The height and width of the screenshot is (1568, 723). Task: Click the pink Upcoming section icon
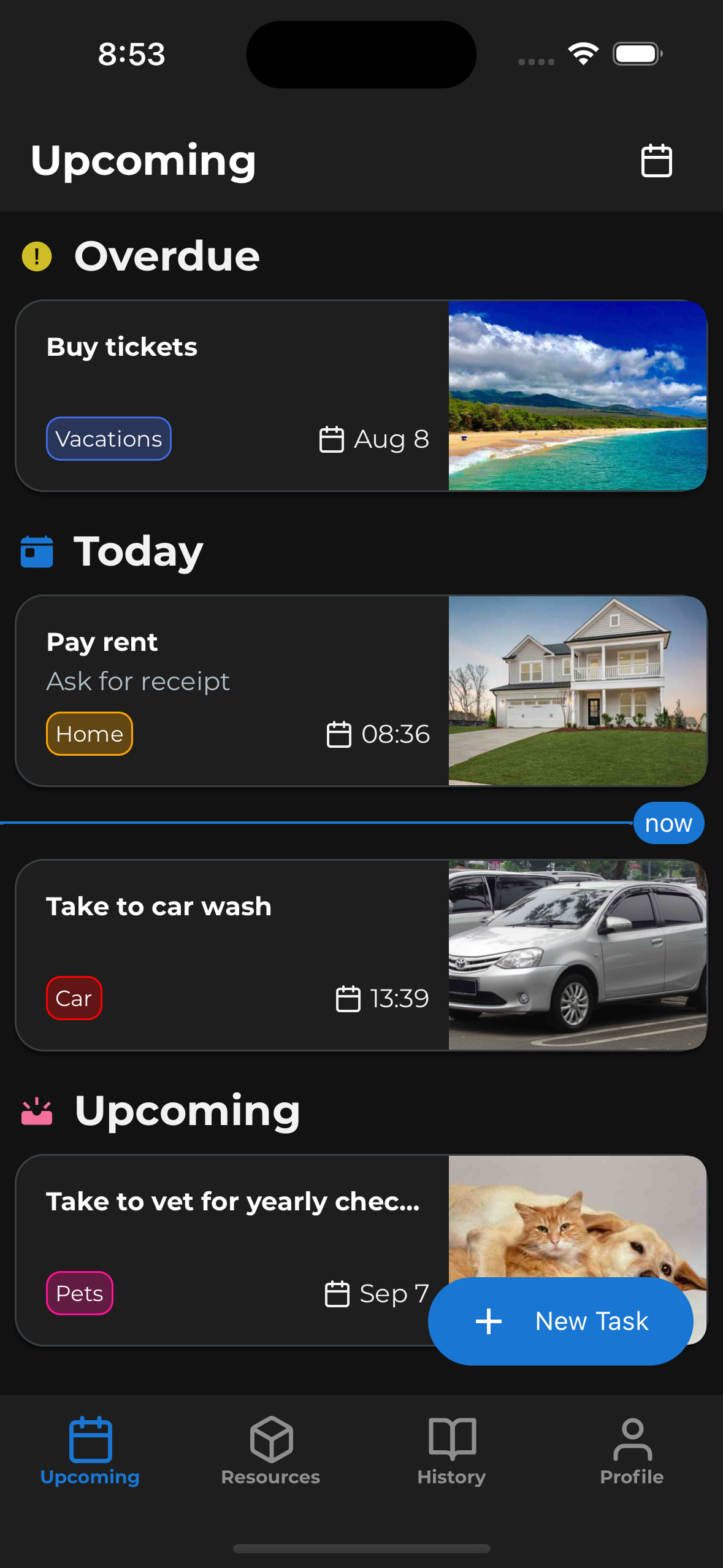pyautogui.click(x=36, y=1110)
